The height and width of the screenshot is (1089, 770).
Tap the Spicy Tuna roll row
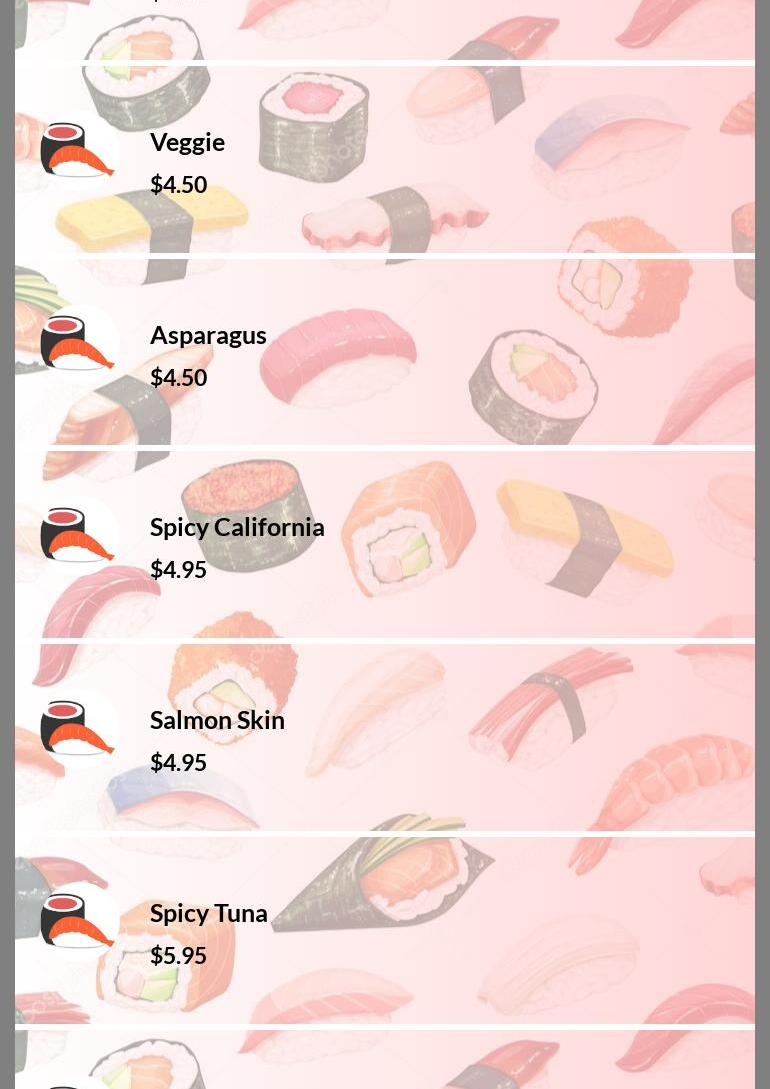(209, 913)
